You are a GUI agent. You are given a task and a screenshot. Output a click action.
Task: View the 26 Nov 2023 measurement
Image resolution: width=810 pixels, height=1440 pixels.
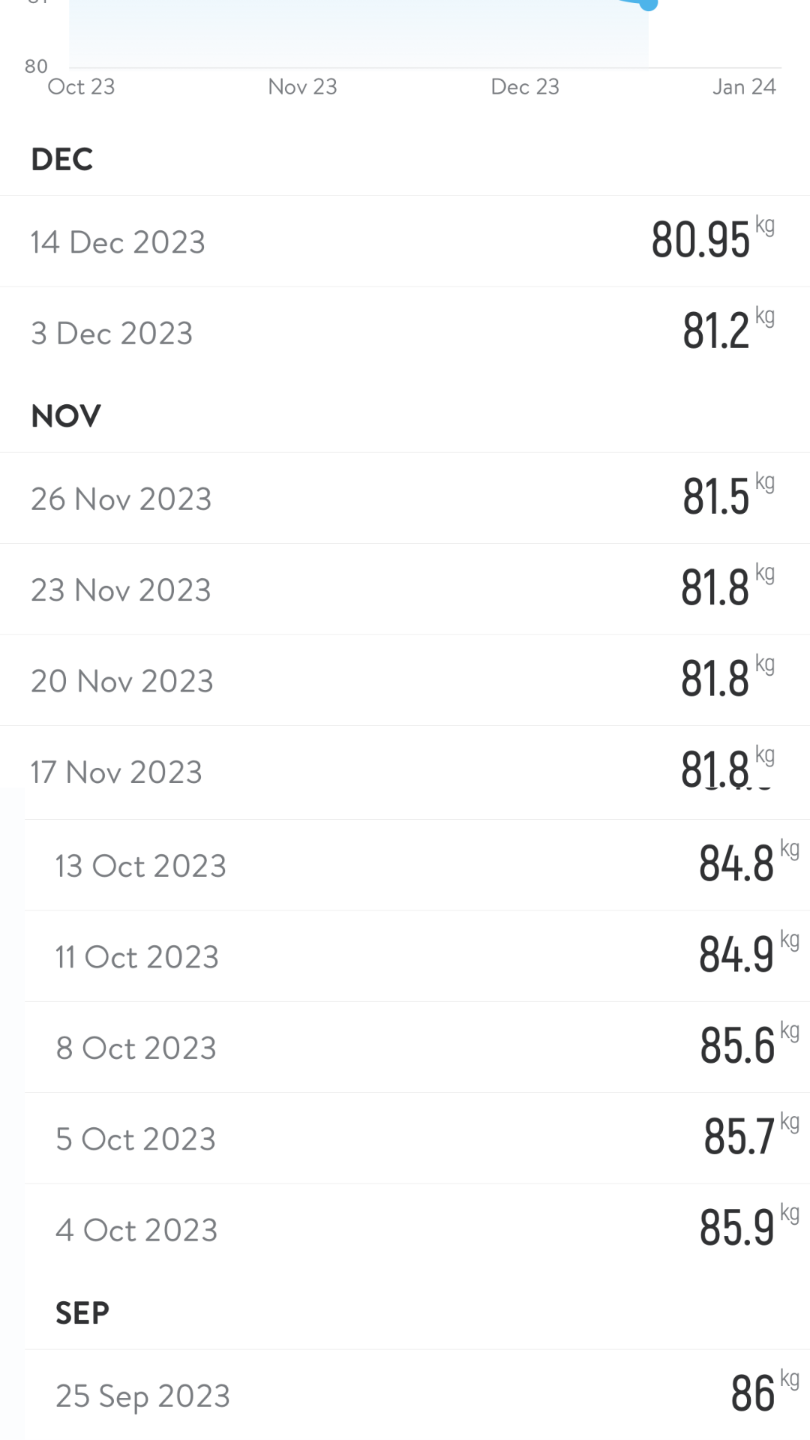point(404,498)
